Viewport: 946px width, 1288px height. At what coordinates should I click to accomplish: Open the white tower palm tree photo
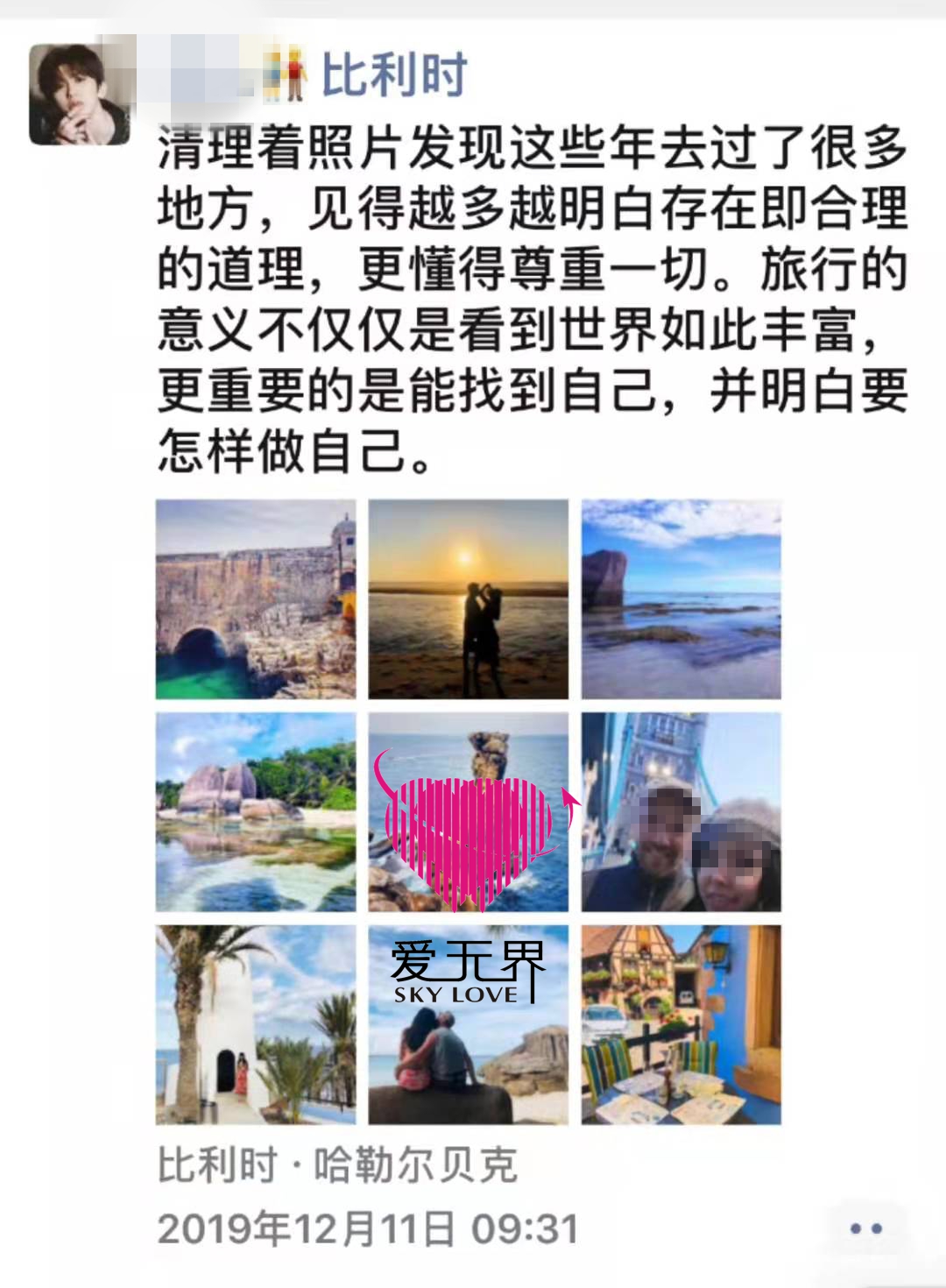[x=256, y=1024]
